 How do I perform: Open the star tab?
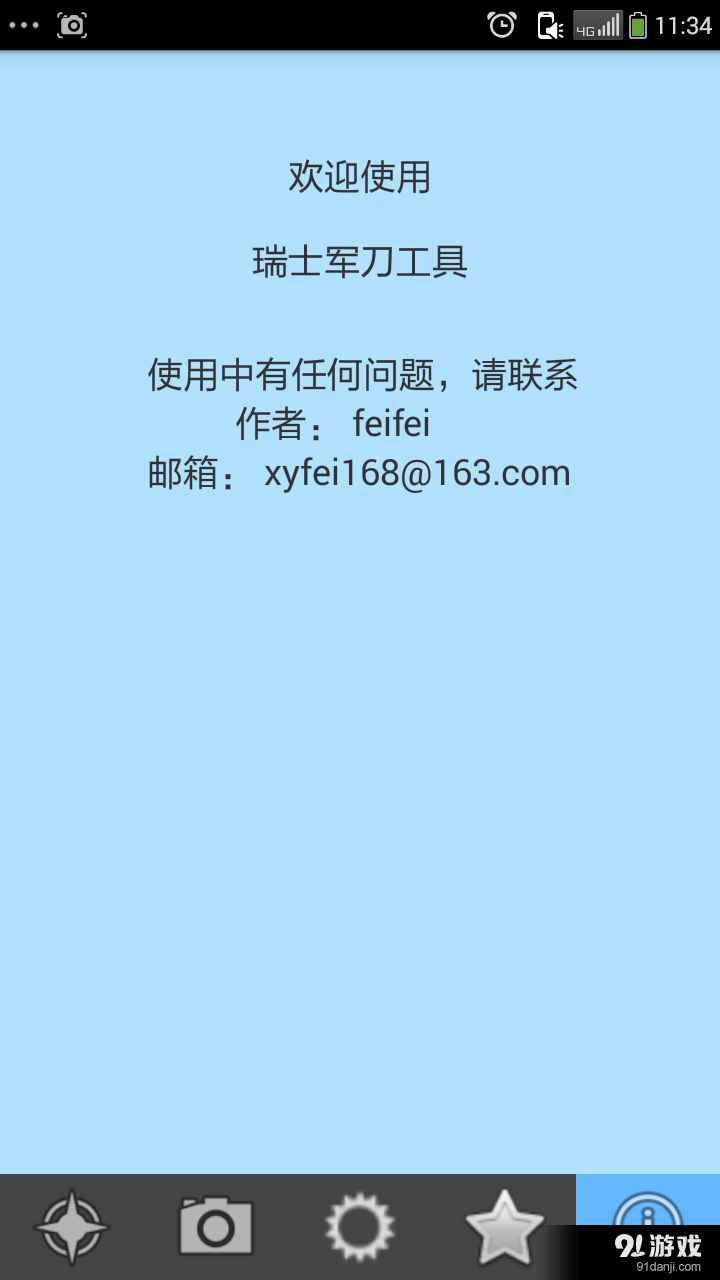click(504, 1226)
